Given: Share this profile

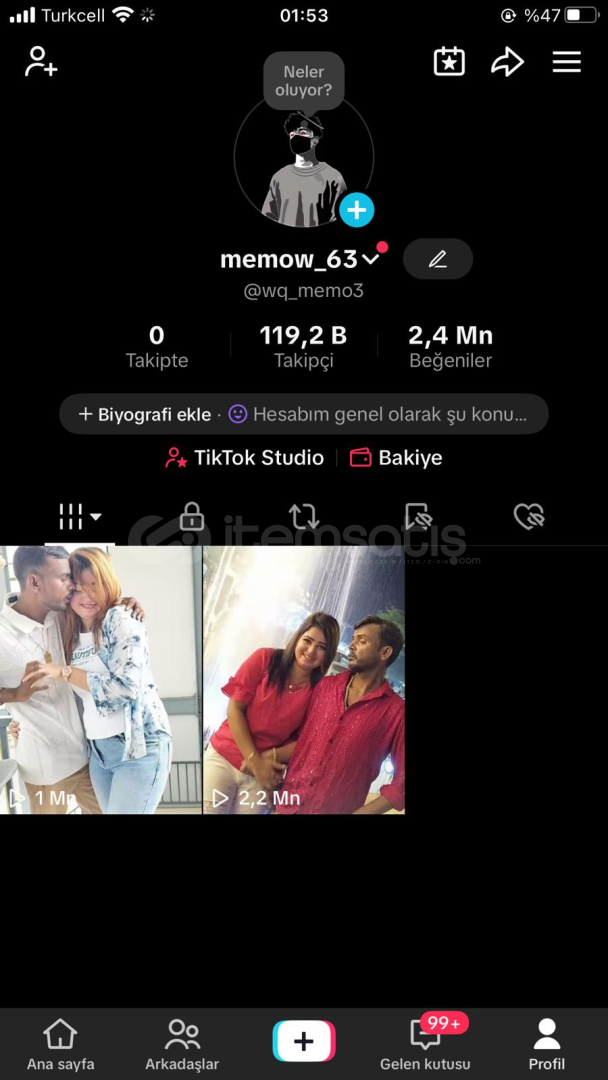Looking at the screenshot, I should pyautogui.click(x=507, y=62).
